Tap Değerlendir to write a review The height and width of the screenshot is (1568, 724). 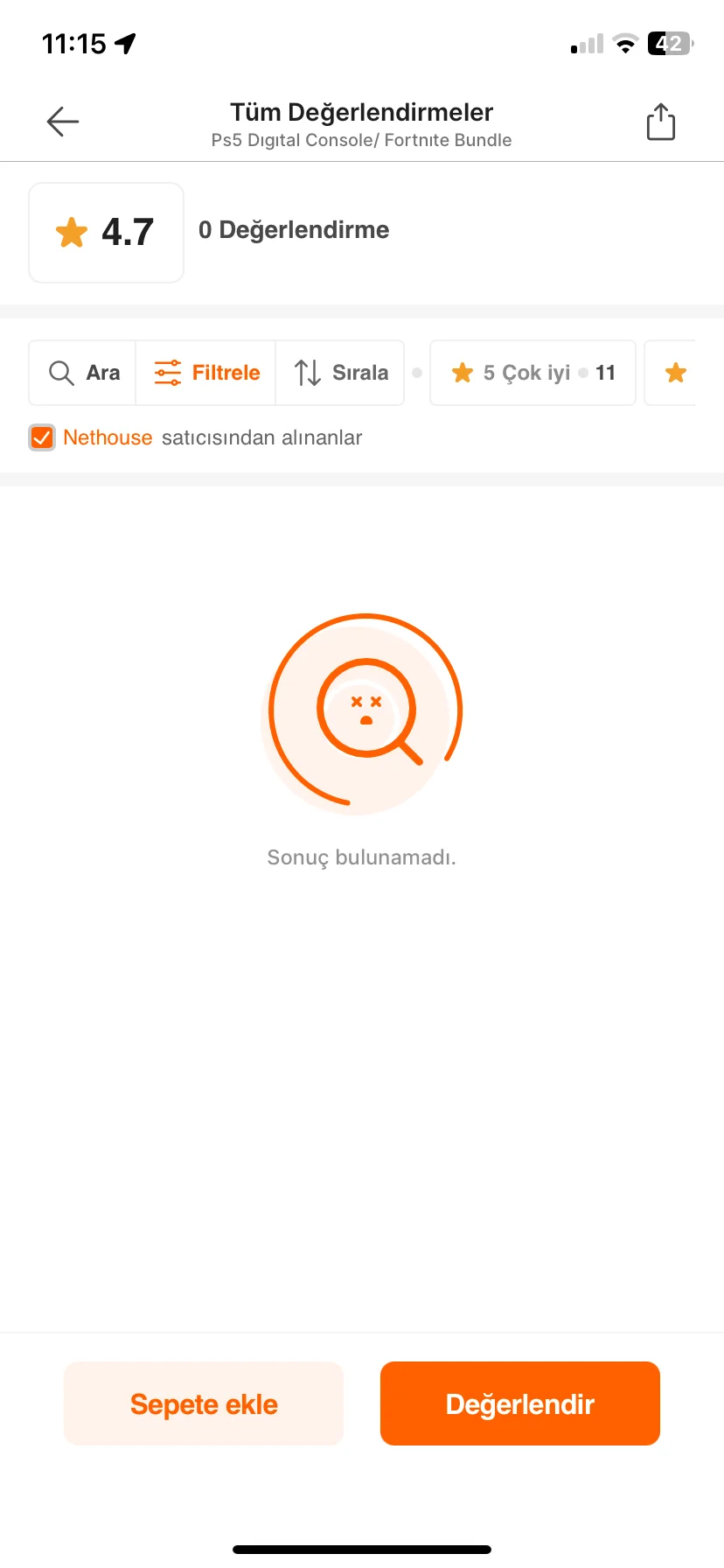coord(519,1403)
